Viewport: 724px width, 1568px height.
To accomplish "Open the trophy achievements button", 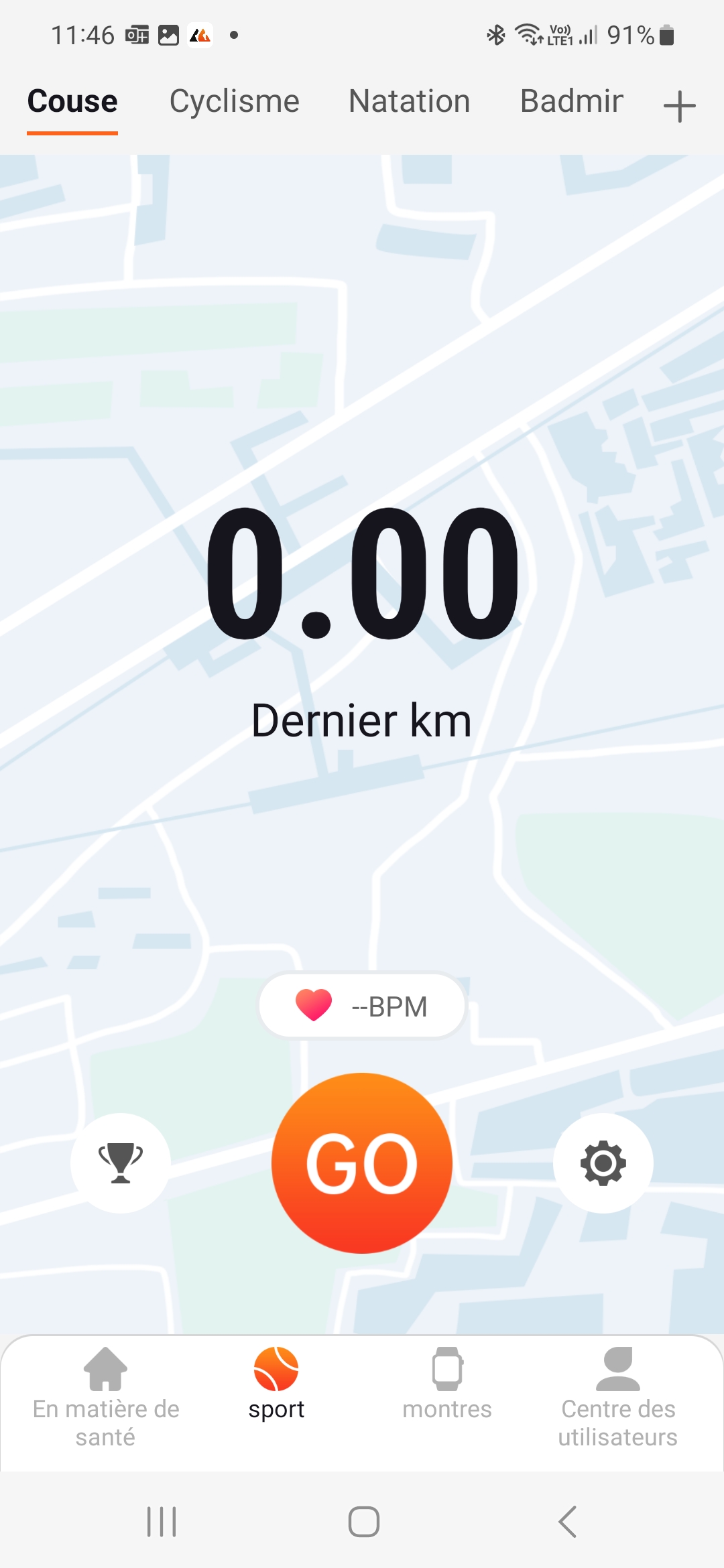I will tap(121, 1163).
